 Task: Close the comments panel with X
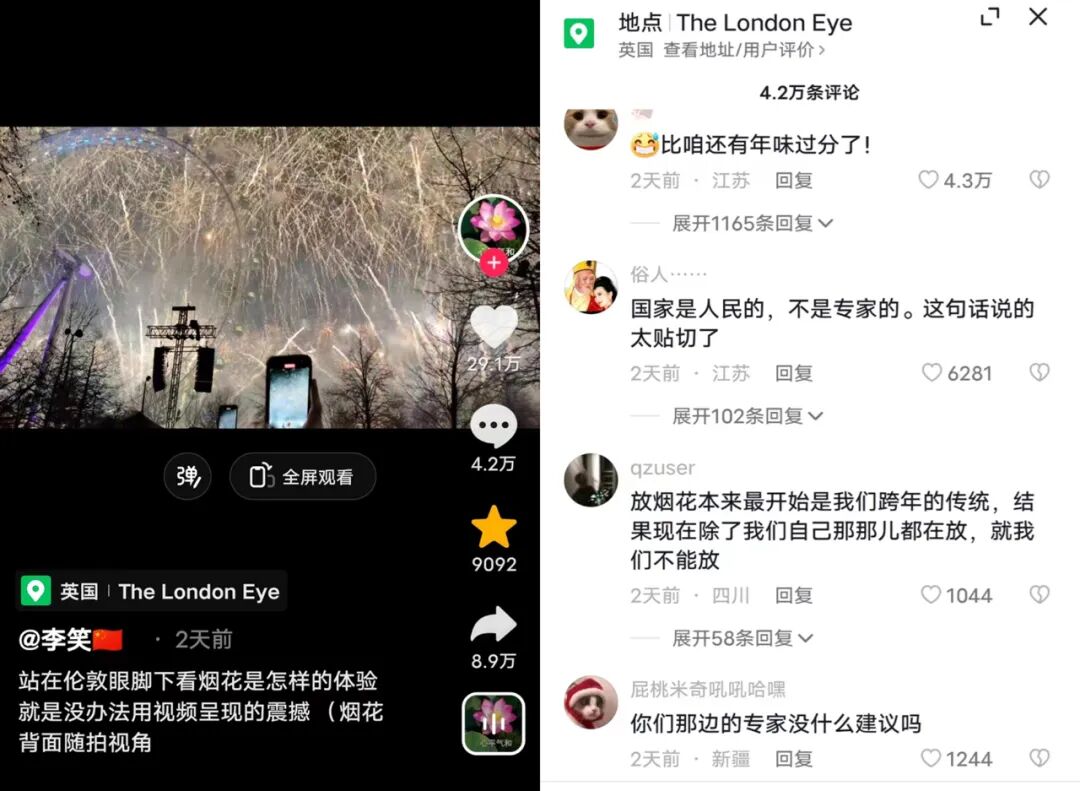click(1038, 17)
